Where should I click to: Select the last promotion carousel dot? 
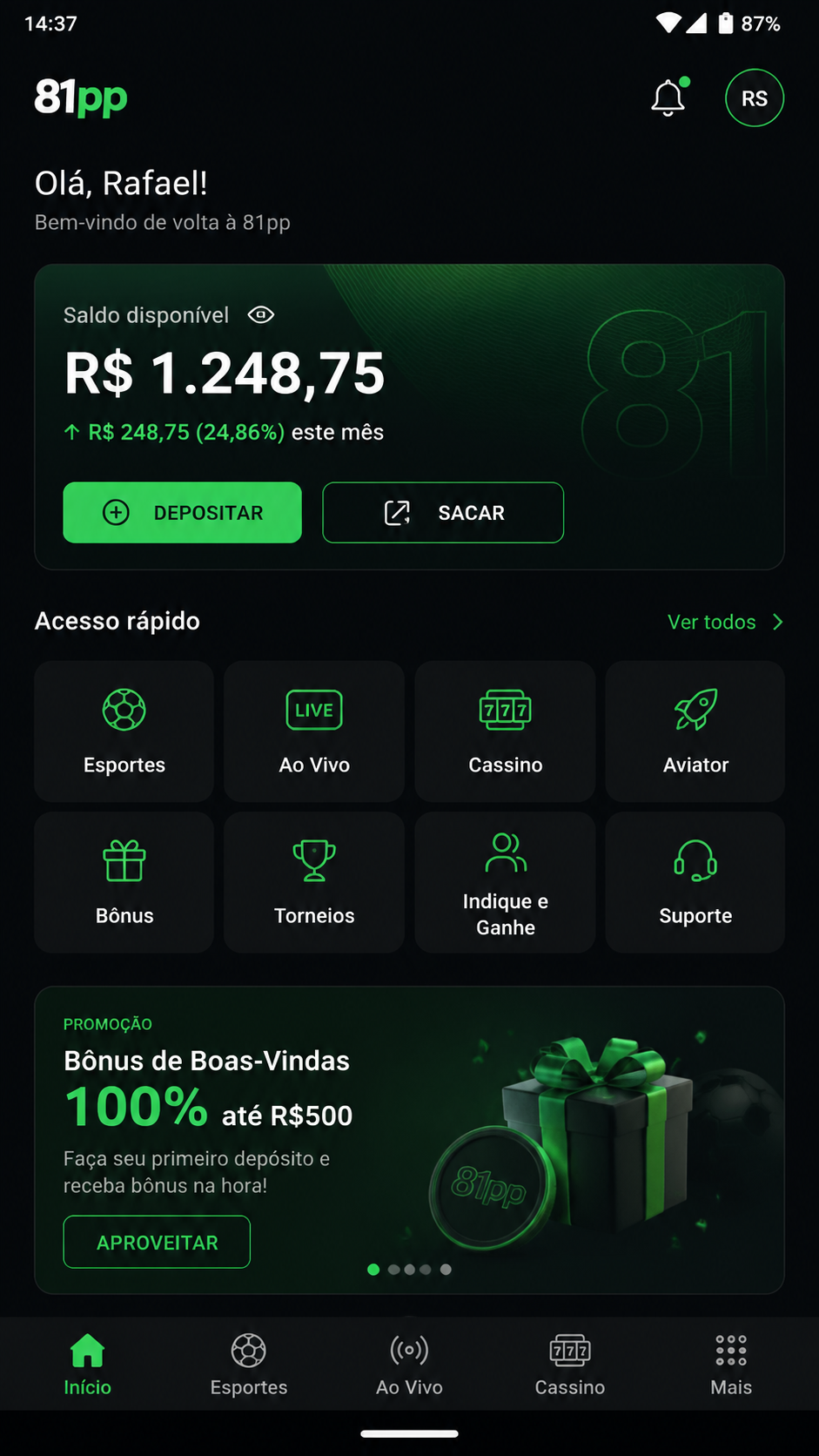coord(446,1270)
